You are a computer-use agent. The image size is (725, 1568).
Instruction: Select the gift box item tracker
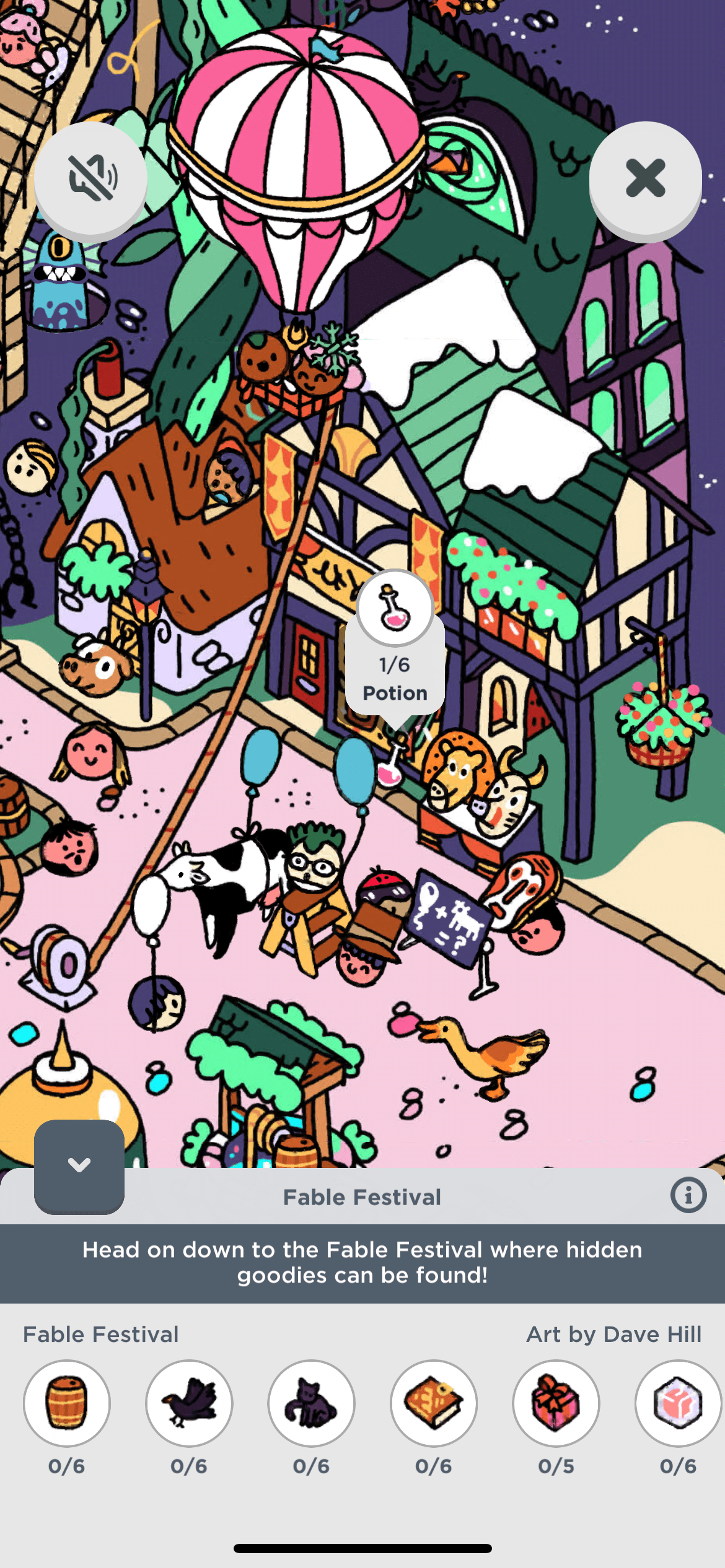pyautogui.click(x=556, y=1403)
